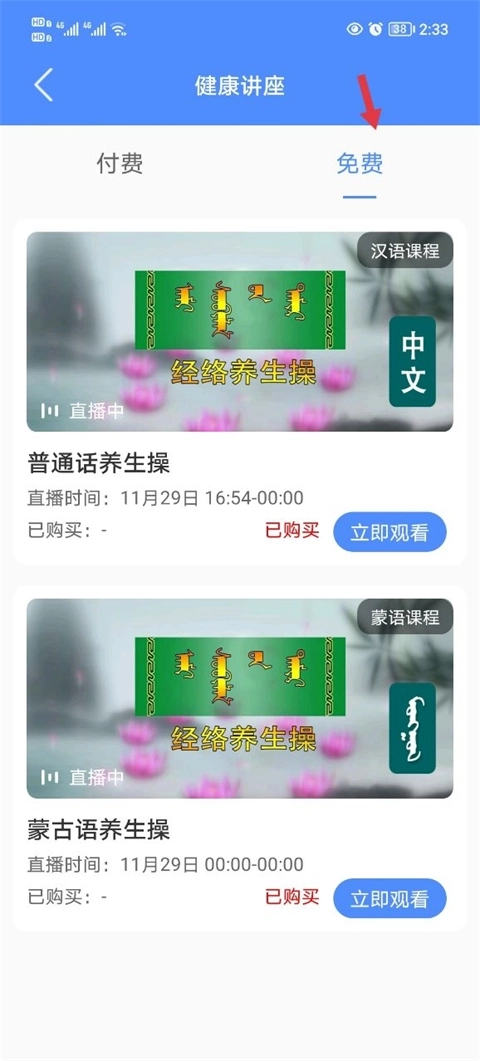Watch 蒙古语养生操 now via 立即观看
The image size is (480, 1061).
tap(390, 899)
